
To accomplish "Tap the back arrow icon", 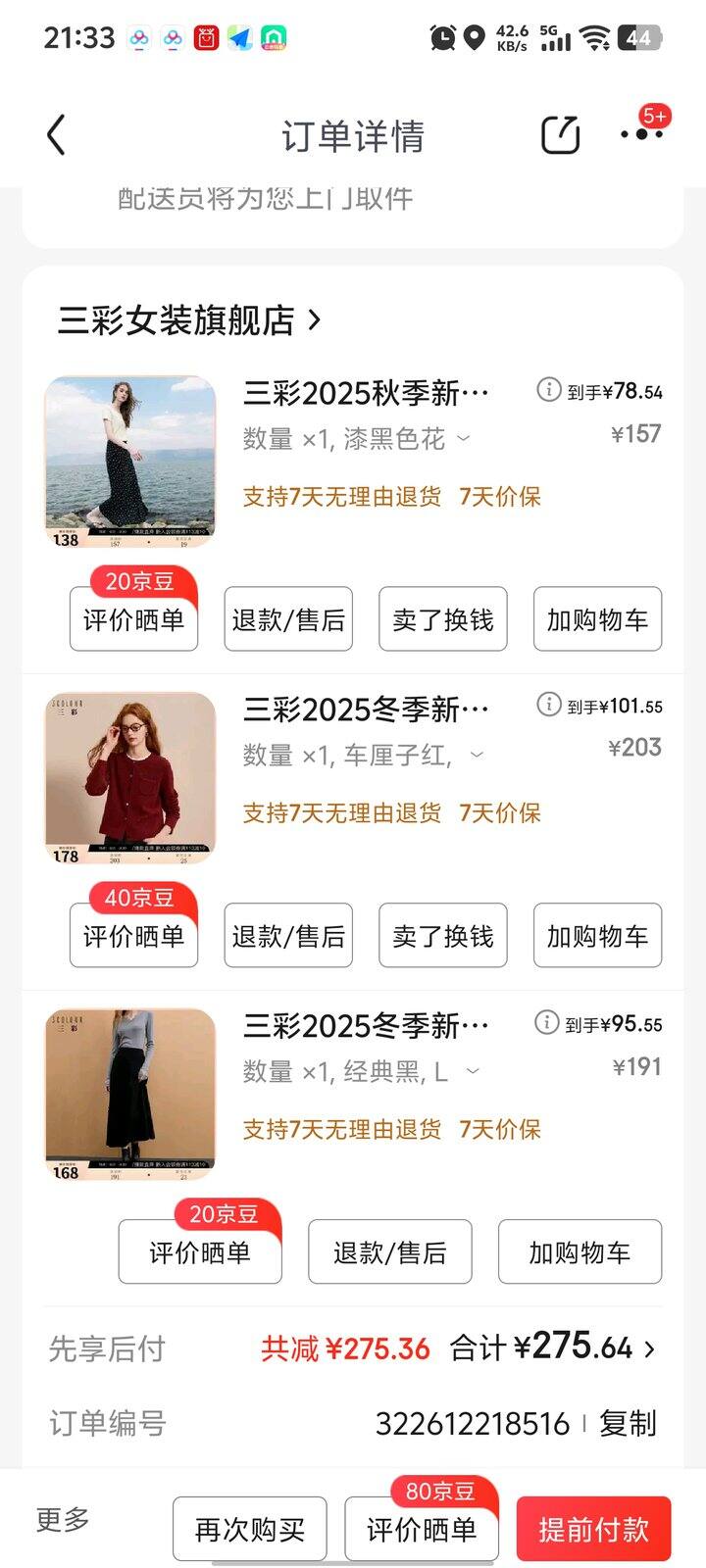I will [56, 134].
